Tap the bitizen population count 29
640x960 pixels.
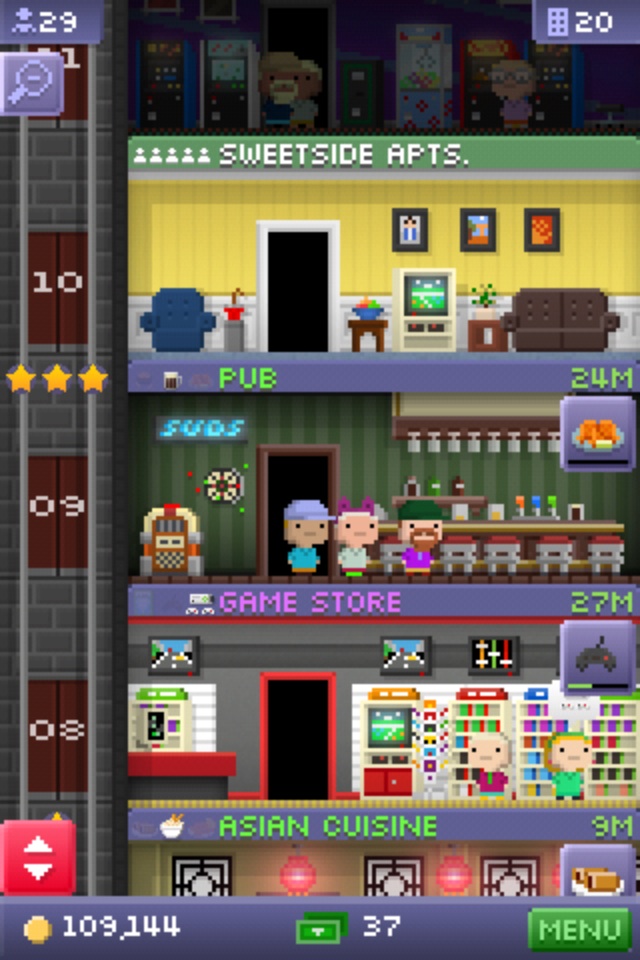coord(50,20)
